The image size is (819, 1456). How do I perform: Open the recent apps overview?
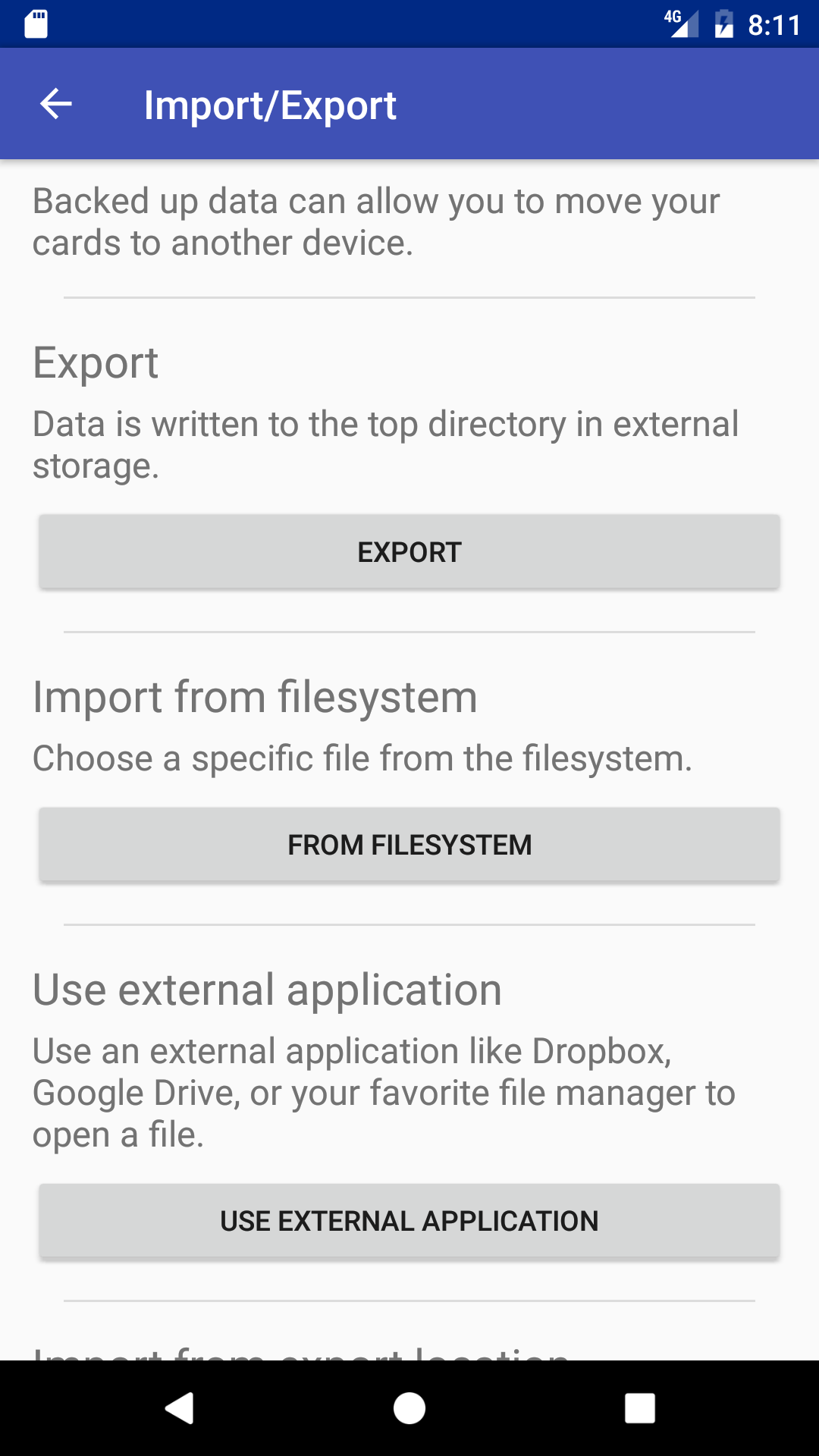(639, 1408)
